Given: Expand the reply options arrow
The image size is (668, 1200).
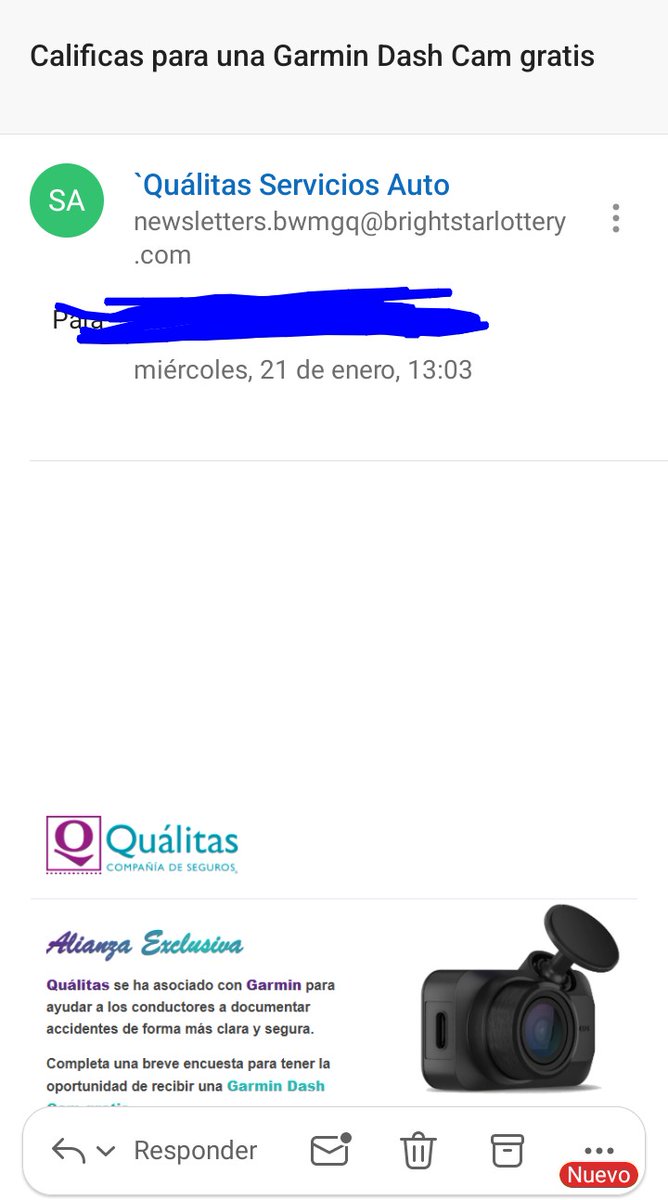Looking at the screenshot, I should point(106,1152).
